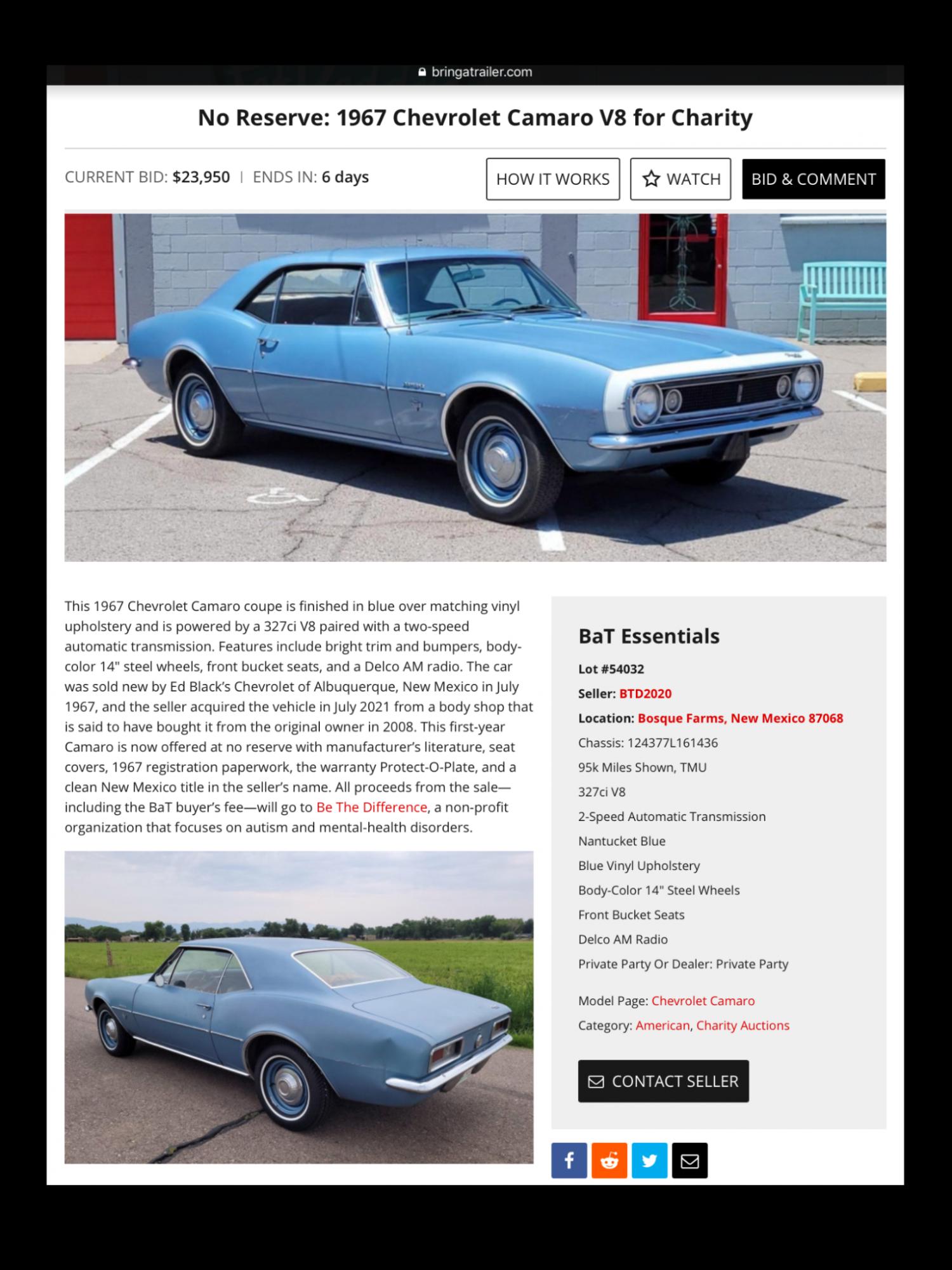Share the listing on Twitter

(649, 1161)
